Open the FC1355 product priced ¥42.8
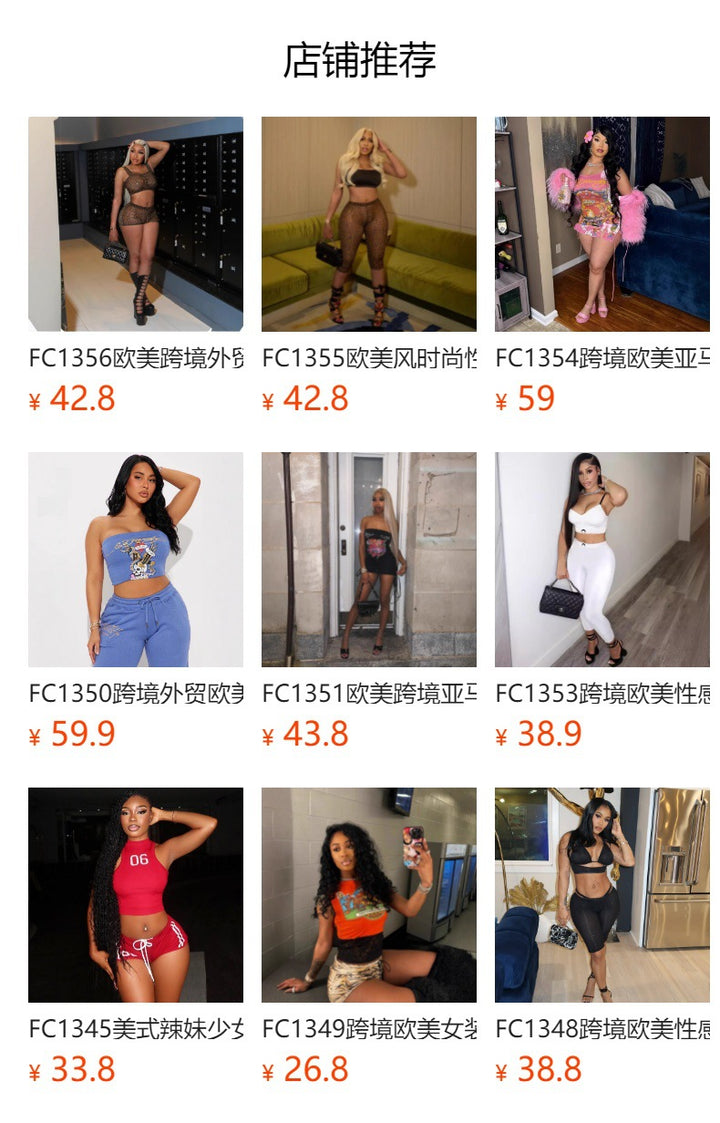This screenshot has width=720, height=1123. click(x=369, y=224)
